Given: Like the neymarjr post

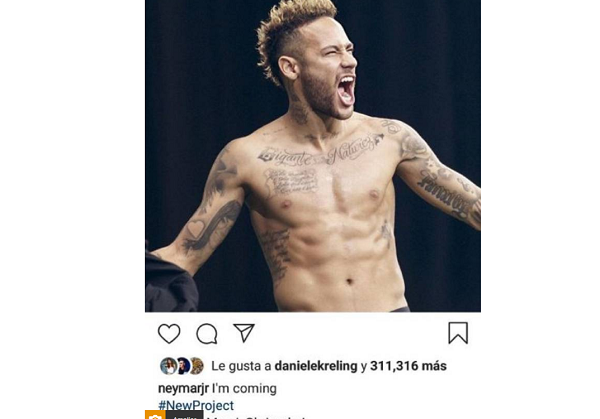Looking at the screenshot, I should coord(169,334).
